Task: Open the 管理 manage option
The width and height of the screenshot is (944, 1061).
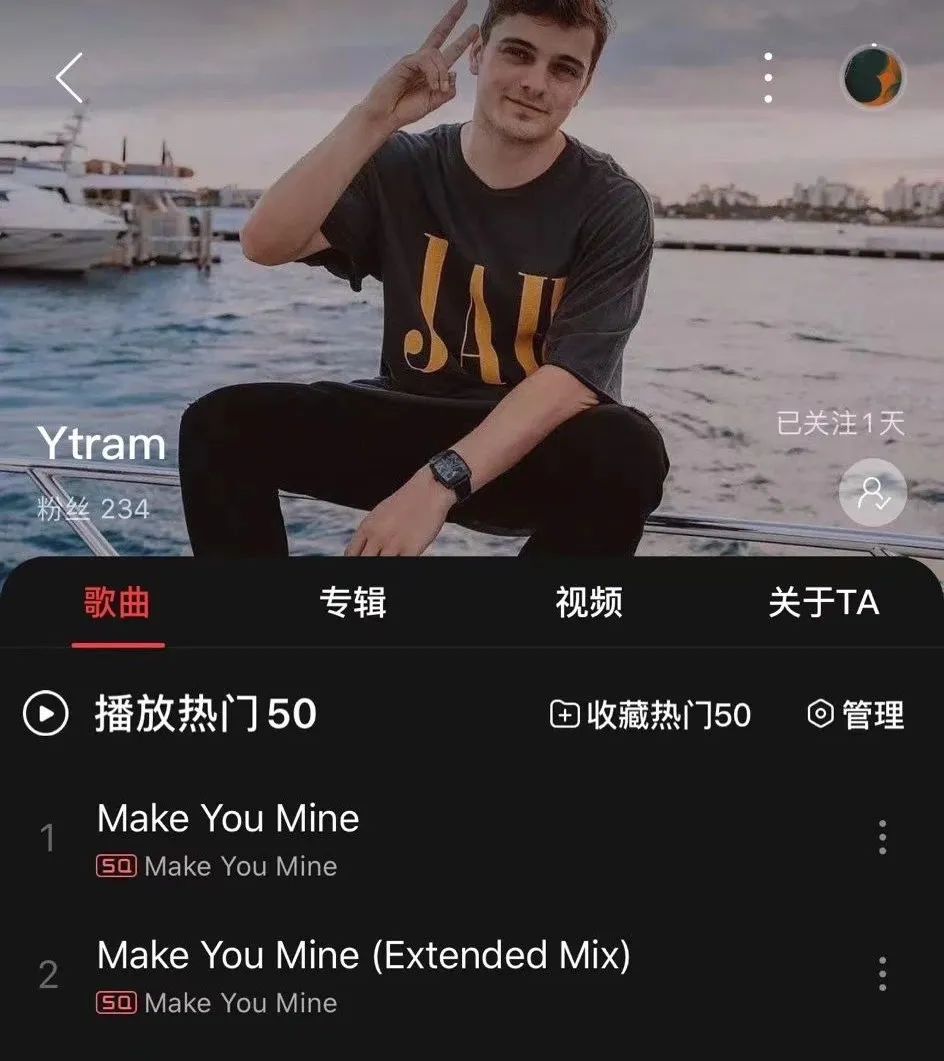Action: 856,715
